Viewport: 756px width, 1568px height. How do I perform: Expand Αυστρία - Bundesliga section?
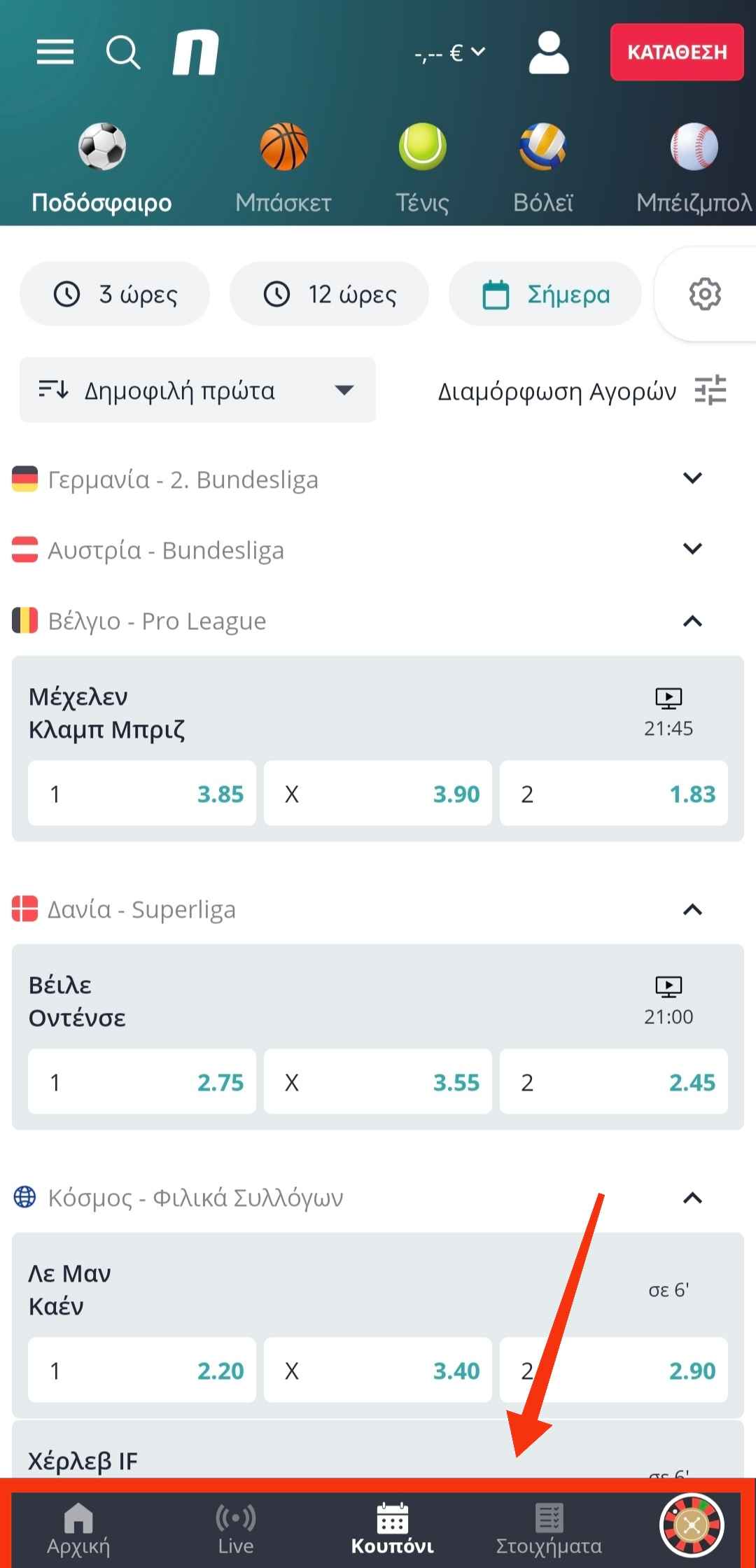[378, 550]
